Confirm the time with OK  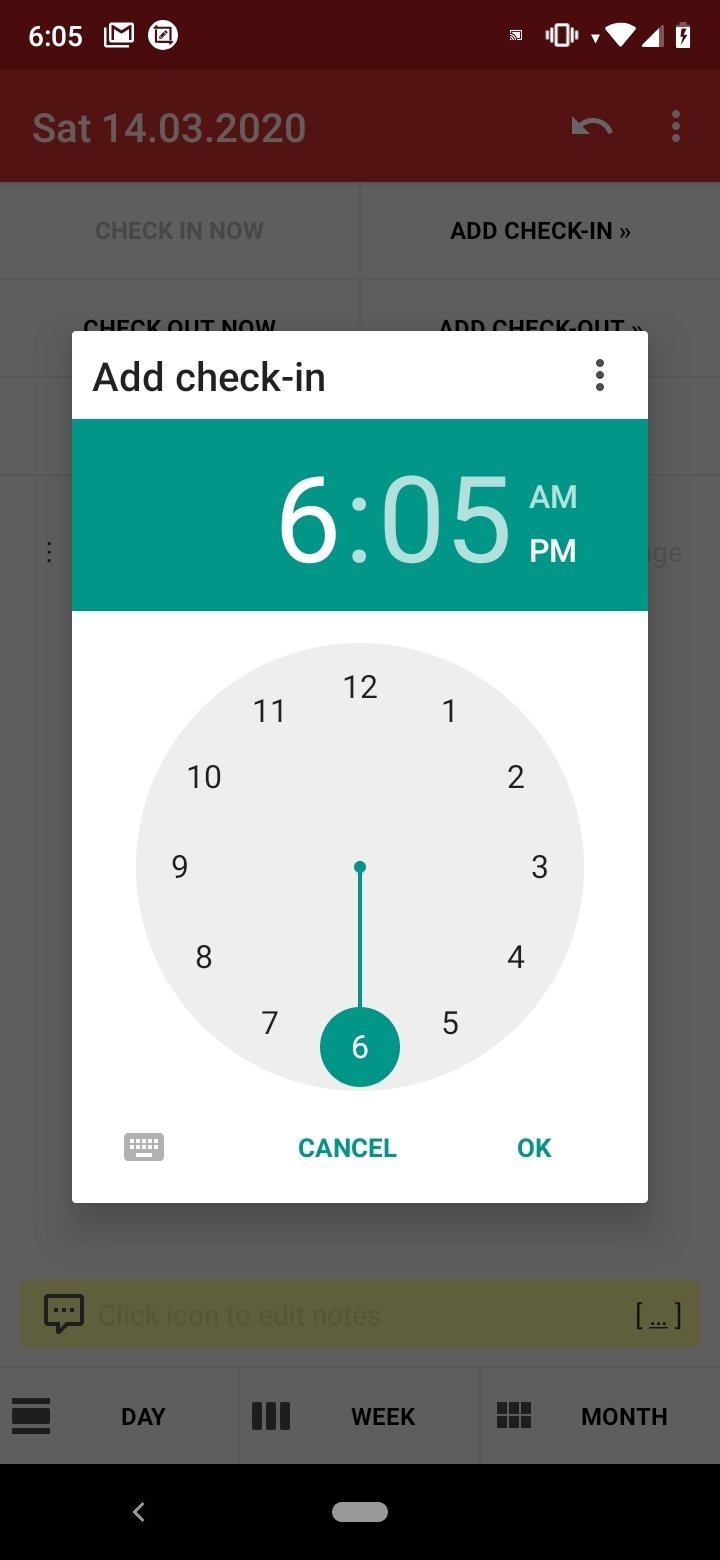[534, 1148]
